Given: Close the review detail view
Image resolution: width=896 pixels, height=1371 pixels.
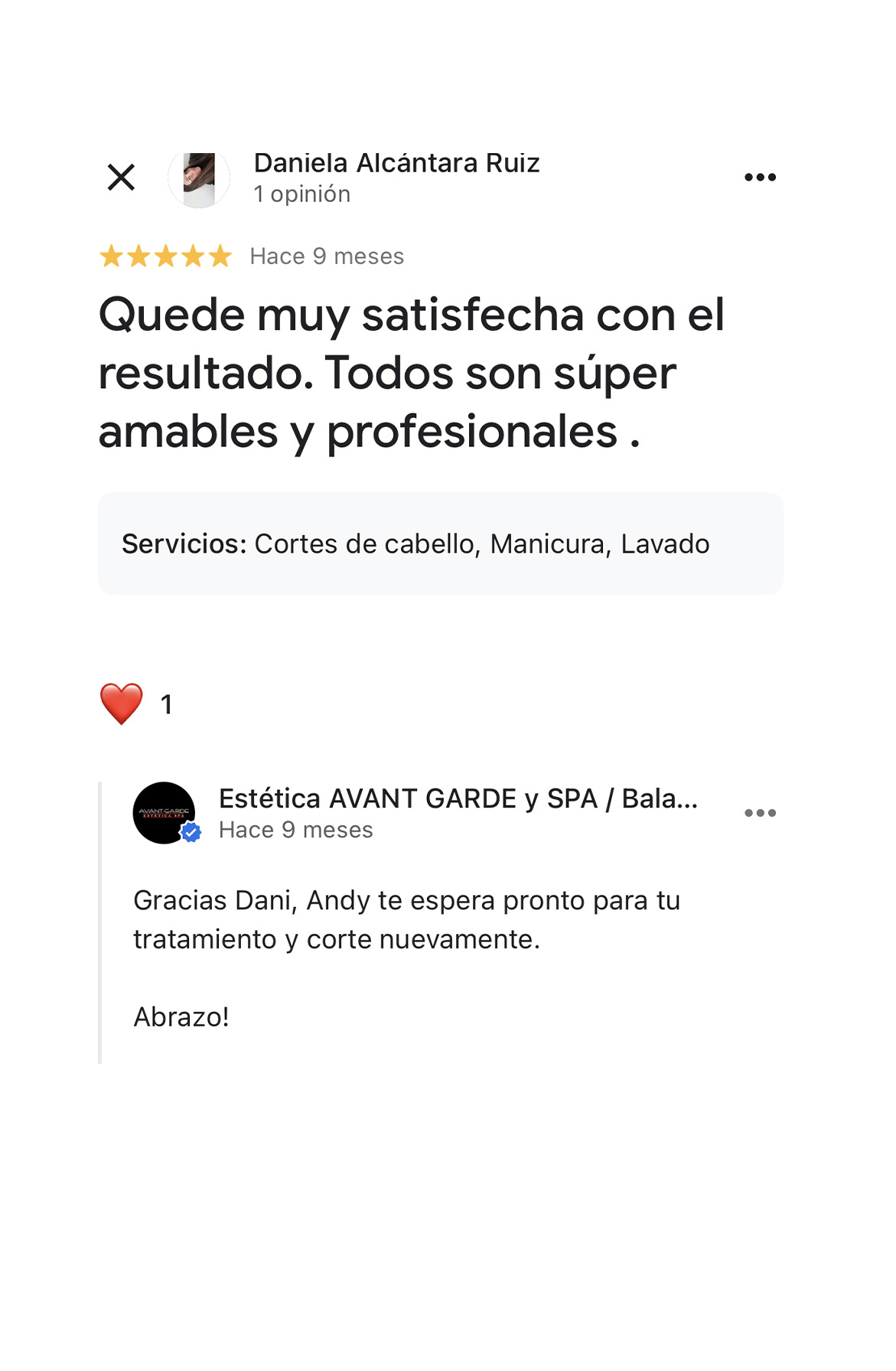Looking at the screenshot, I should (x=121, y=178).
